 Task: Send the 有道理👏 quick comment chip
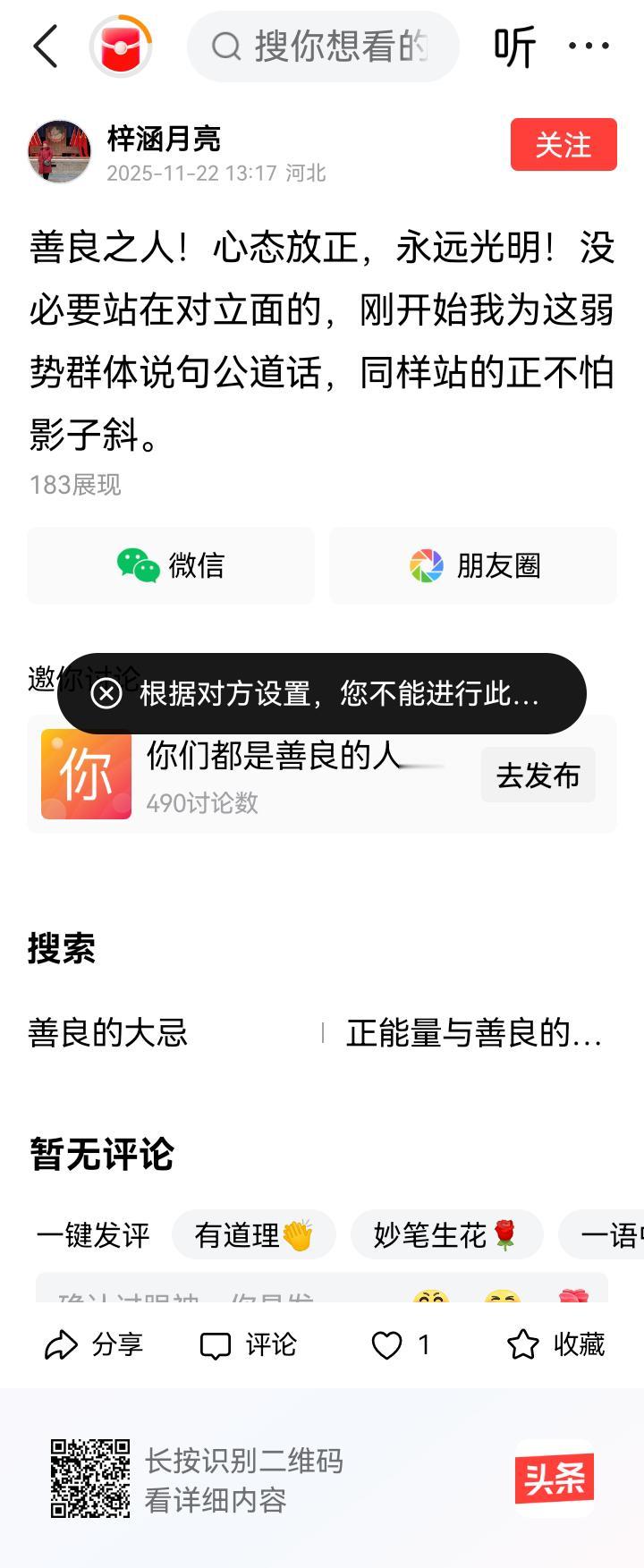(x=254, y=1233)
